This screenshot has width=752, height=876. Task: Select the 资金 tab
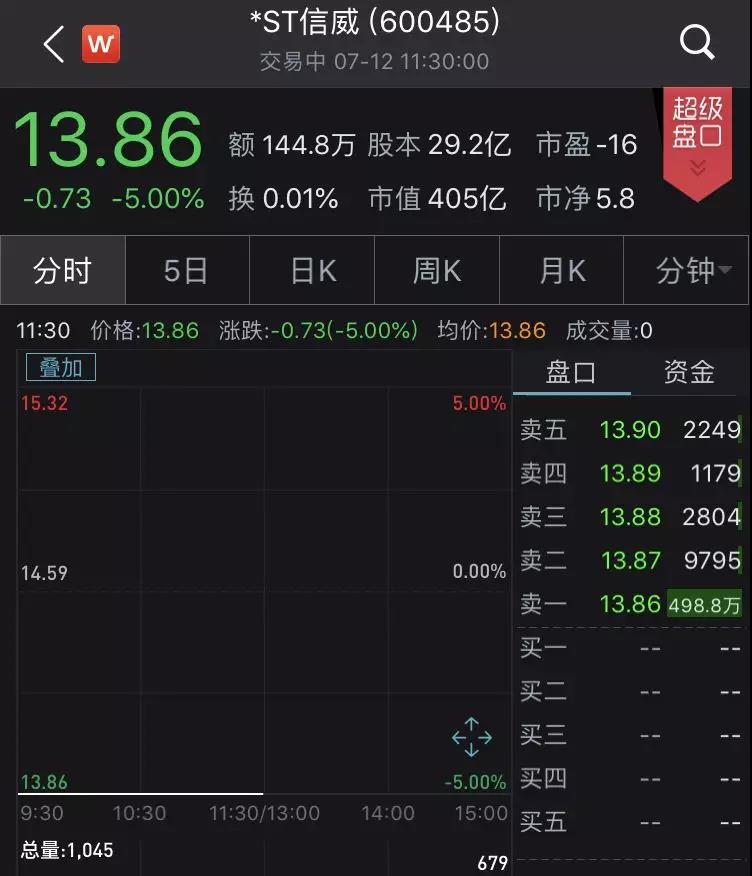[690, 373]
